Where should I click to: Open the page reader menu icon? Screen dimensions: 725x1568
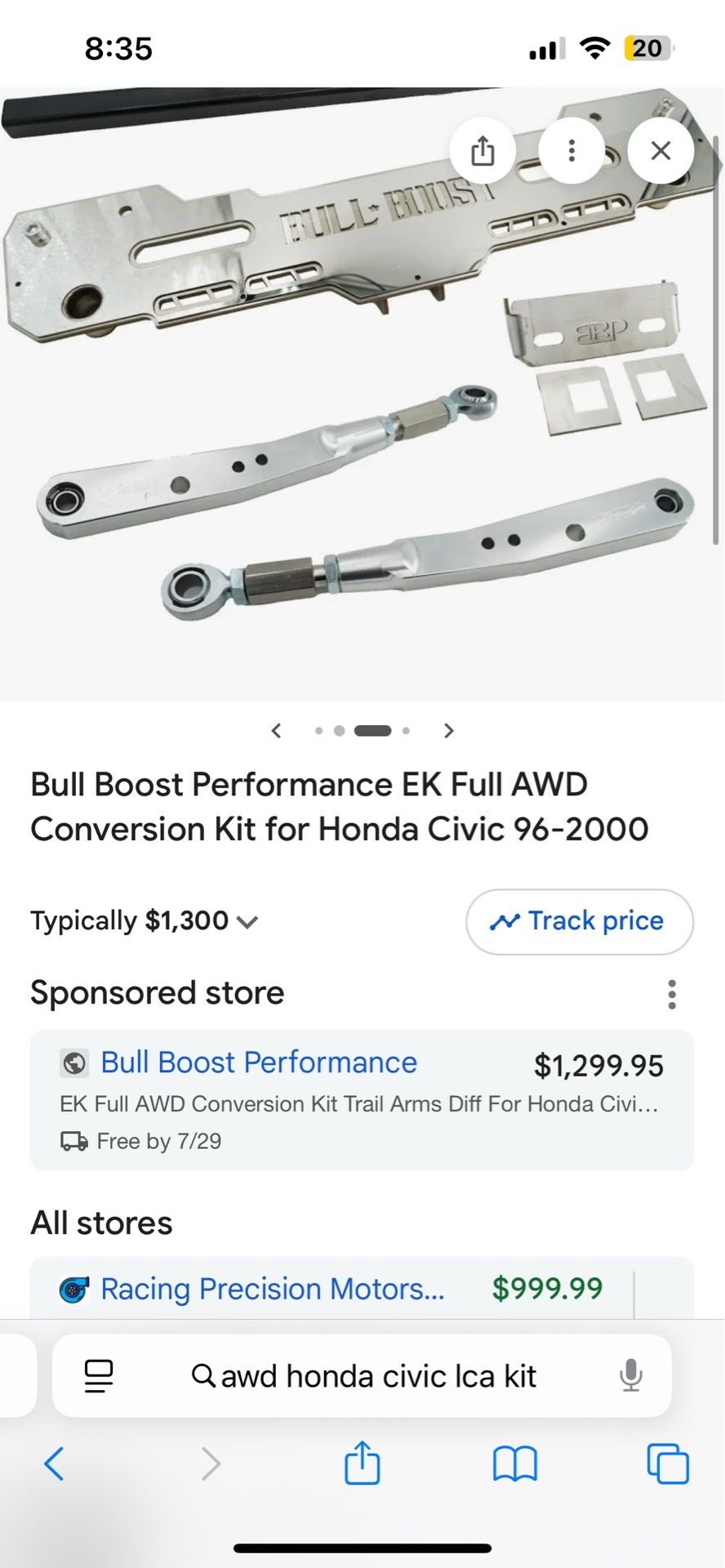pyautogui.click(x=99, y=1376)
